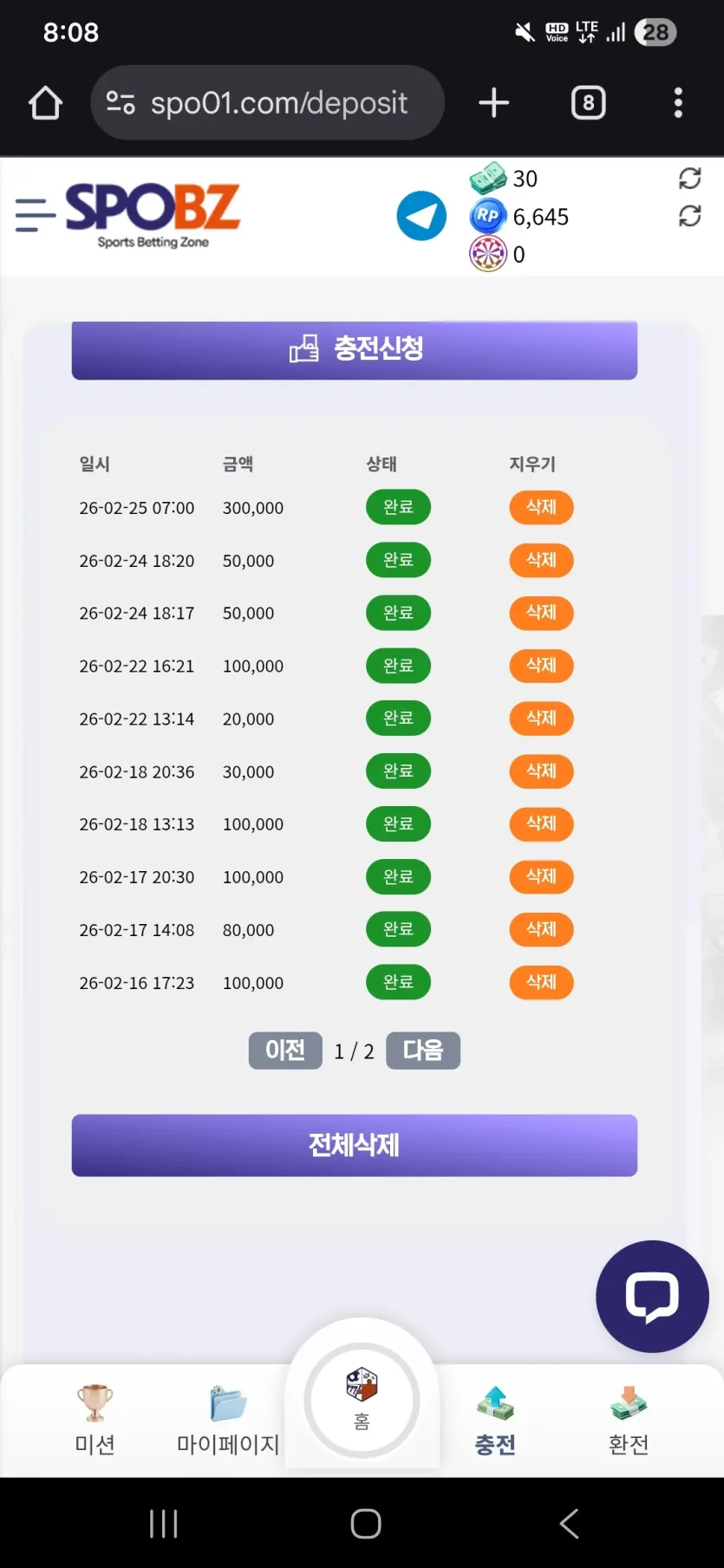Delete the 26-02-18 20:36 deposit record
The width and height of the screenshot is (724, 1568).
pyautogui.click(x=541, y=771)
